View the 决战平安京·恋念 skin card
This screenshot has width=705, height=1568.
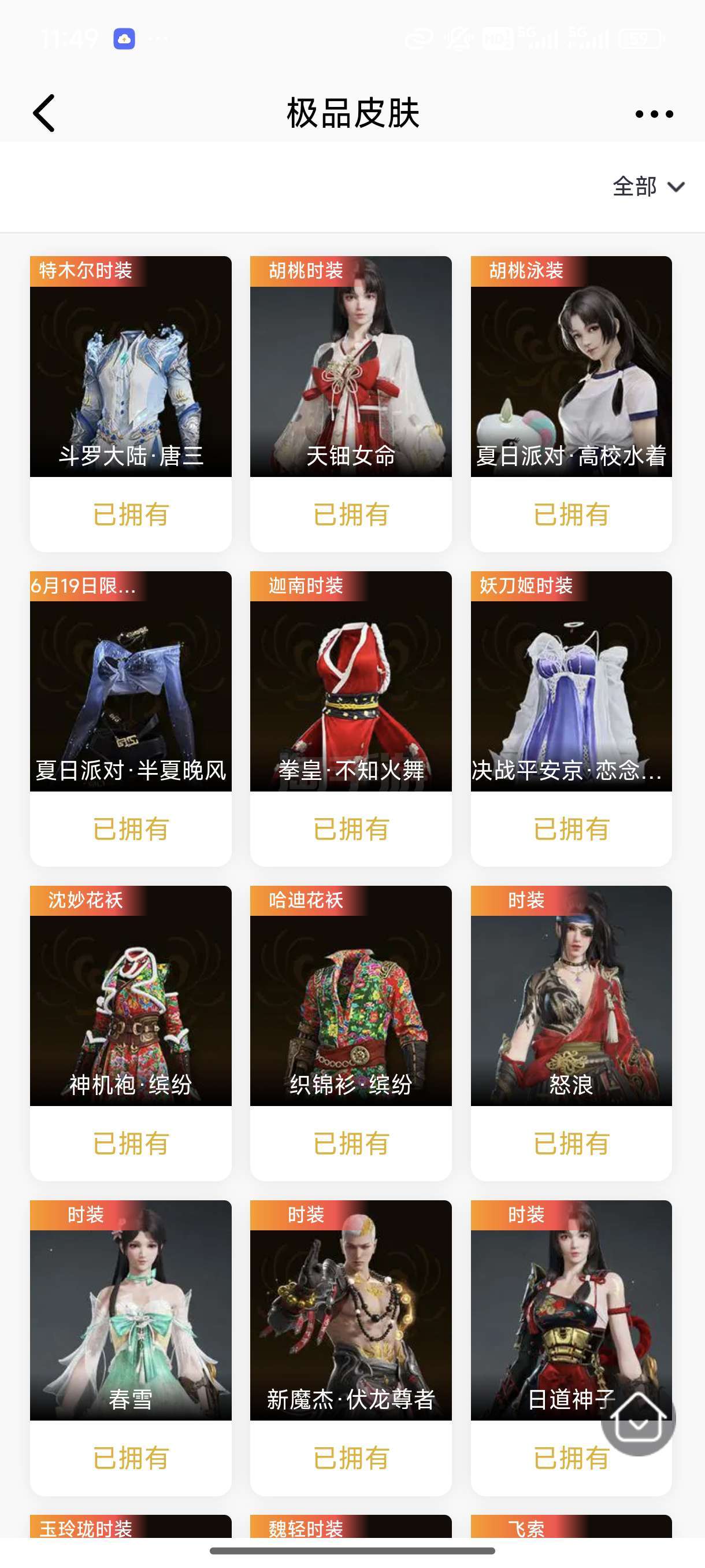[x=571, y=718]
